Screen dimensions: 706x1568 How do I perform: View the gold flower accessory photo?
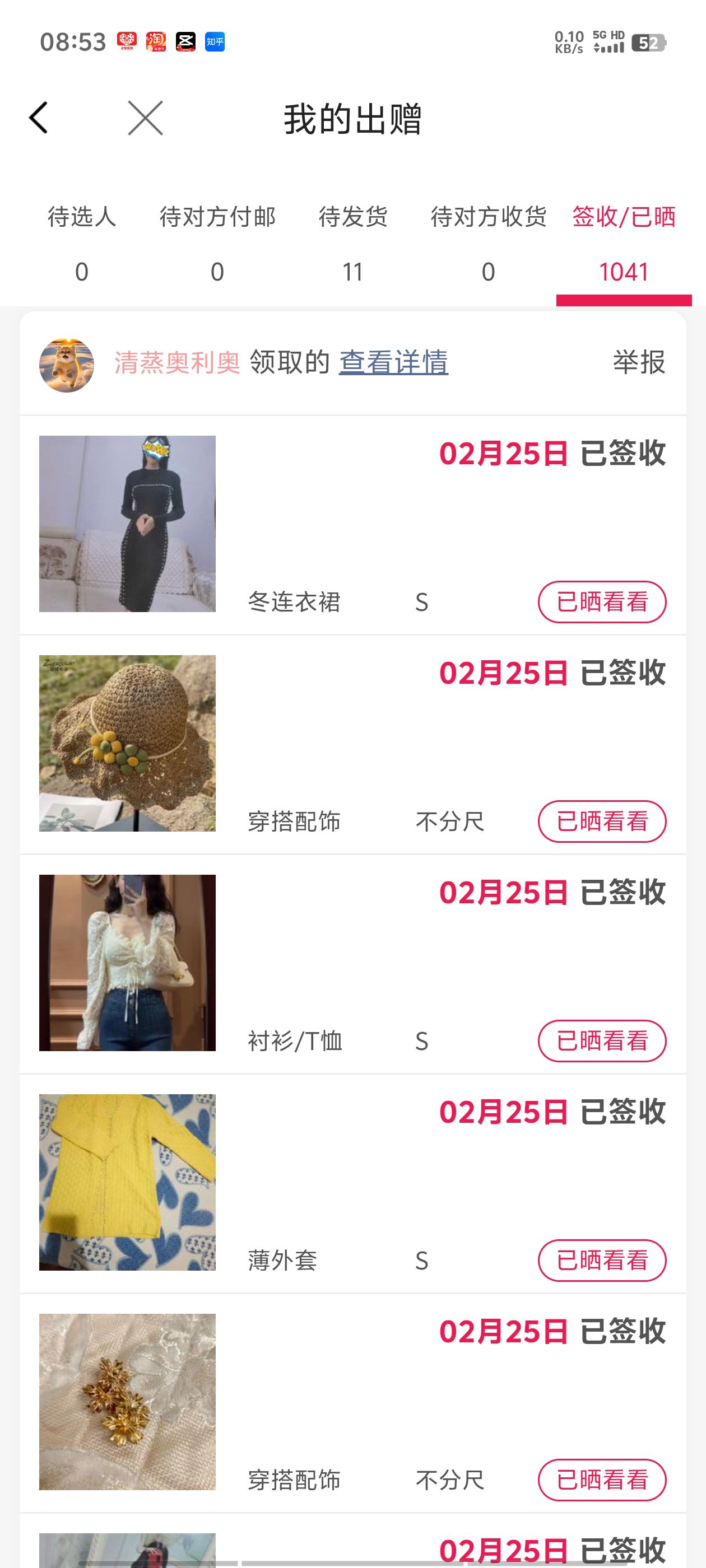click(x=127, y=1402)
